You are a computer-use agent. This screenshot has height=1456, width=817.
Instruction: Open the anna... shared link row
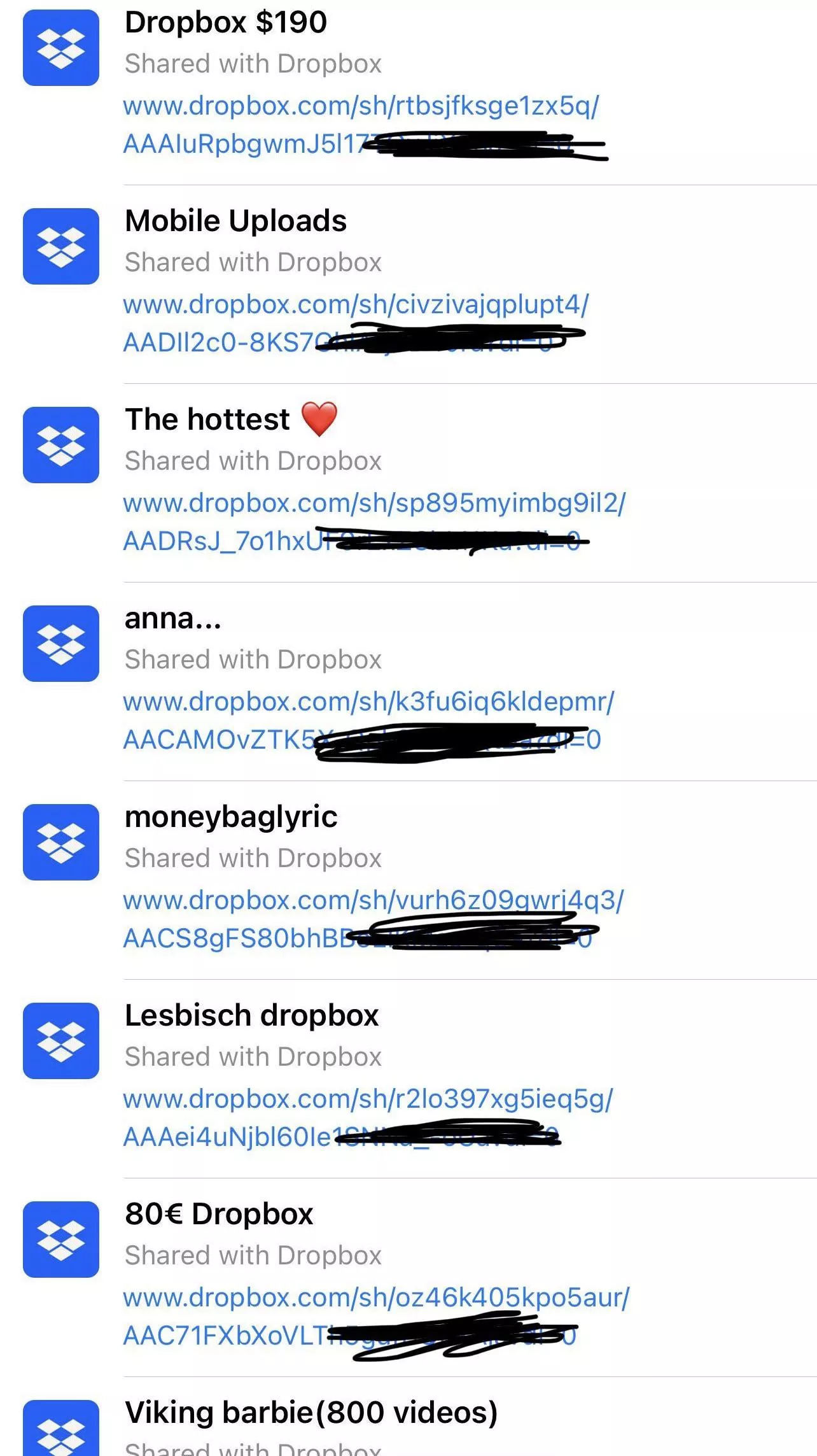tap(408, 682)
